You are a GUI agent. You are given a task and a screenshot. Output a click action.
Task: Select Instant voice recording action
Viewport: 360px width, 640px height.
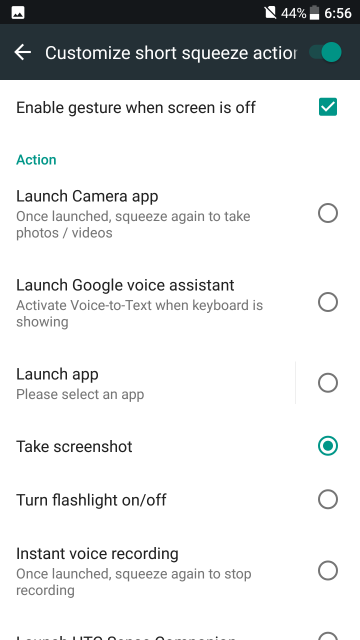tap(180, 571)
